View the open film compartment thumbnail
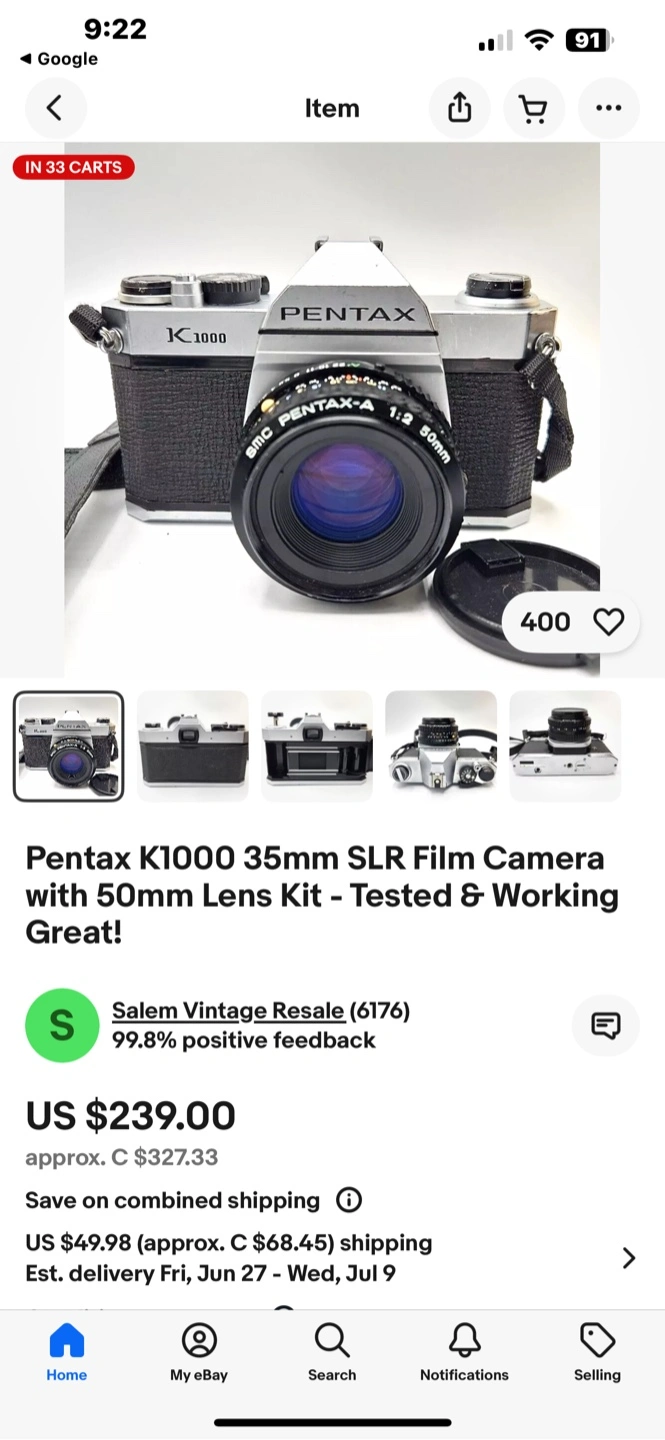 tap(317, 746)
